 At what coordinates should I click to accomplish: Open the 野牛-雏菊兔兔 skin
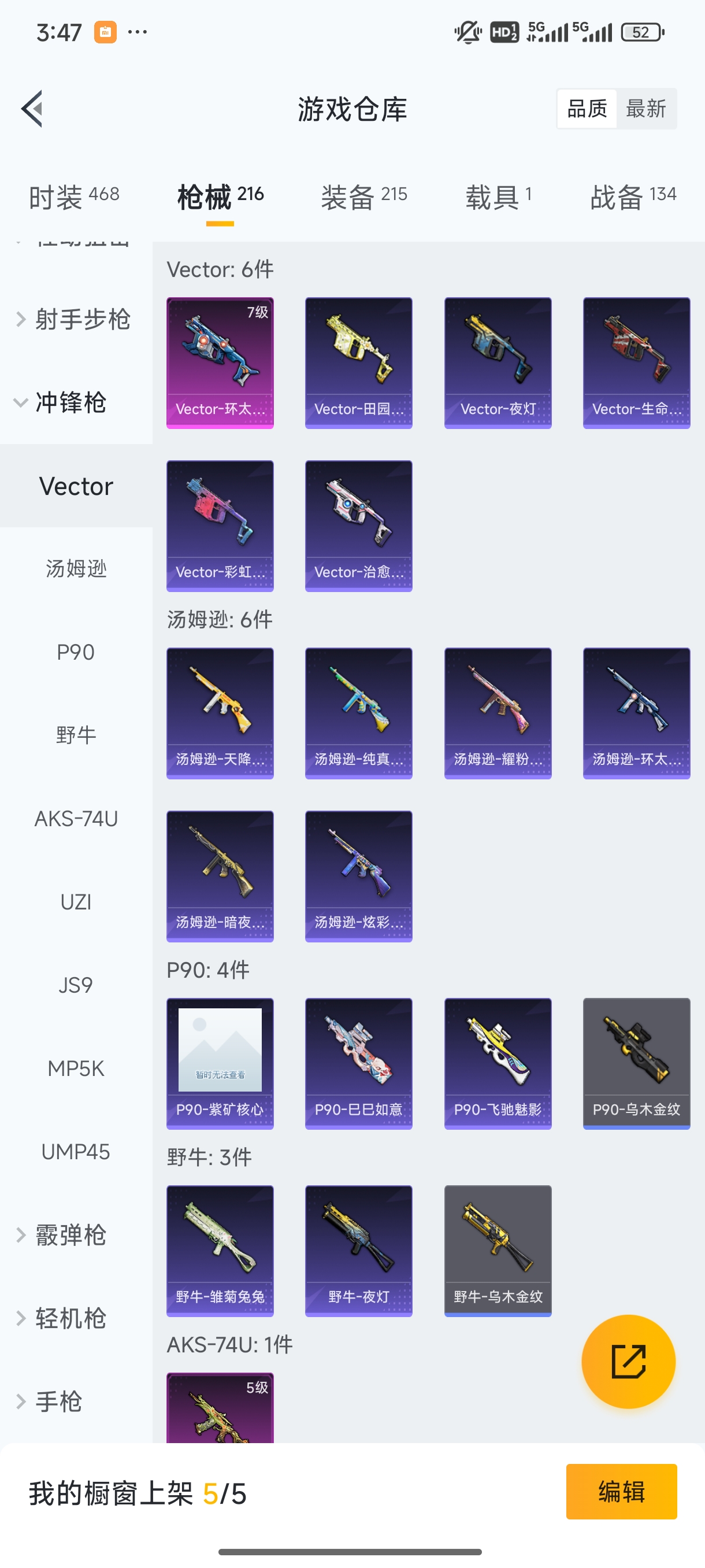220,1250
